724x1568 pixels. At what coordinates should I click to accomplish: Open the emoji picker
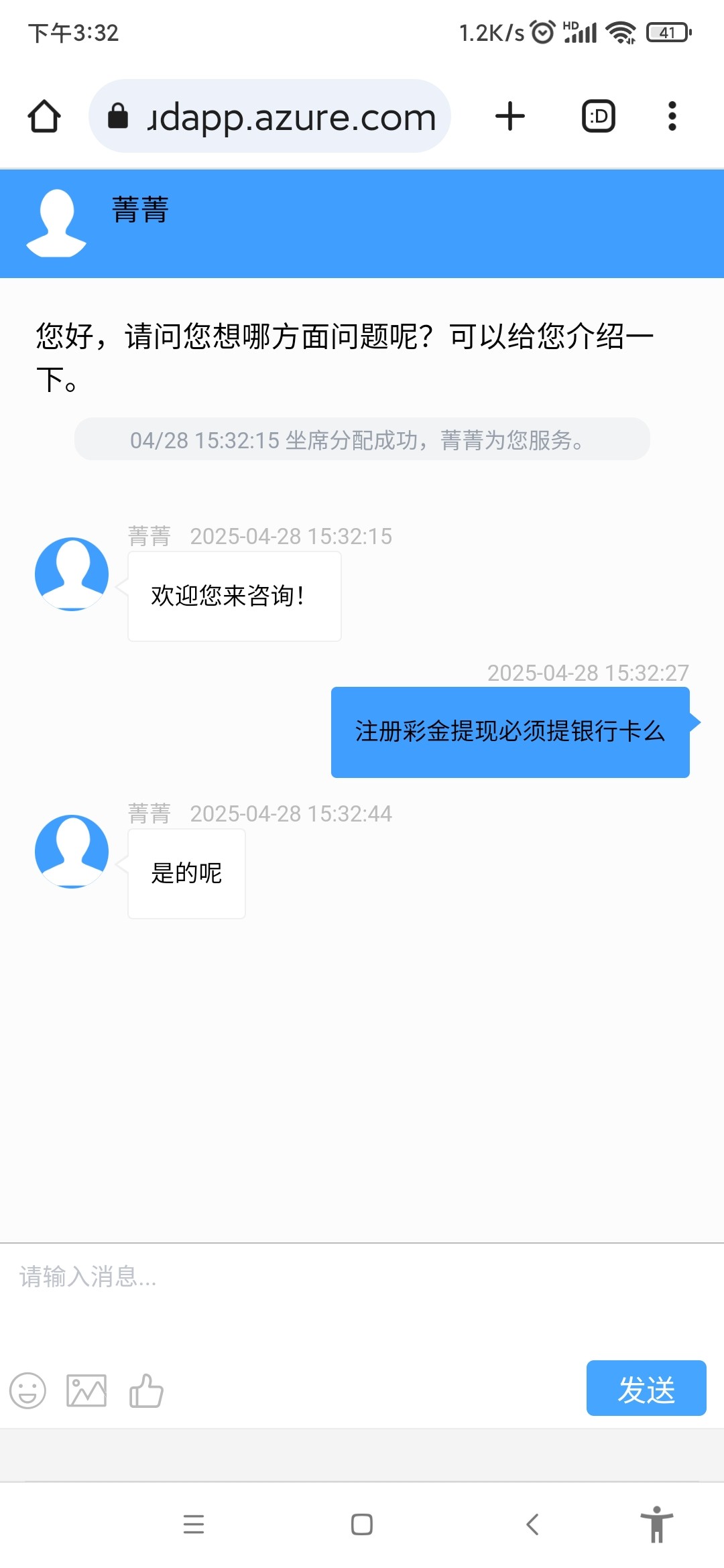coord(27,1390)
